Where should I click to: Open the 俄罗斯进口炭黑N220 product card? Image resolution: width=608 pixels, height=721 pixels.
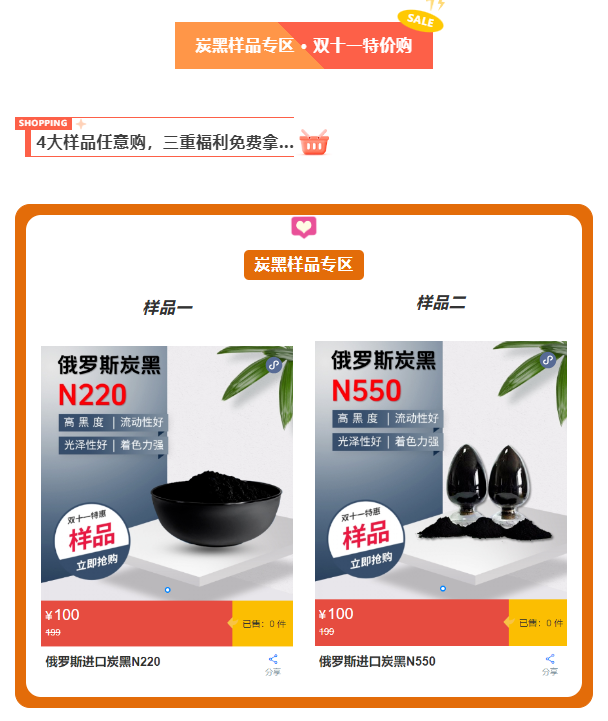[x=167, y=472]
